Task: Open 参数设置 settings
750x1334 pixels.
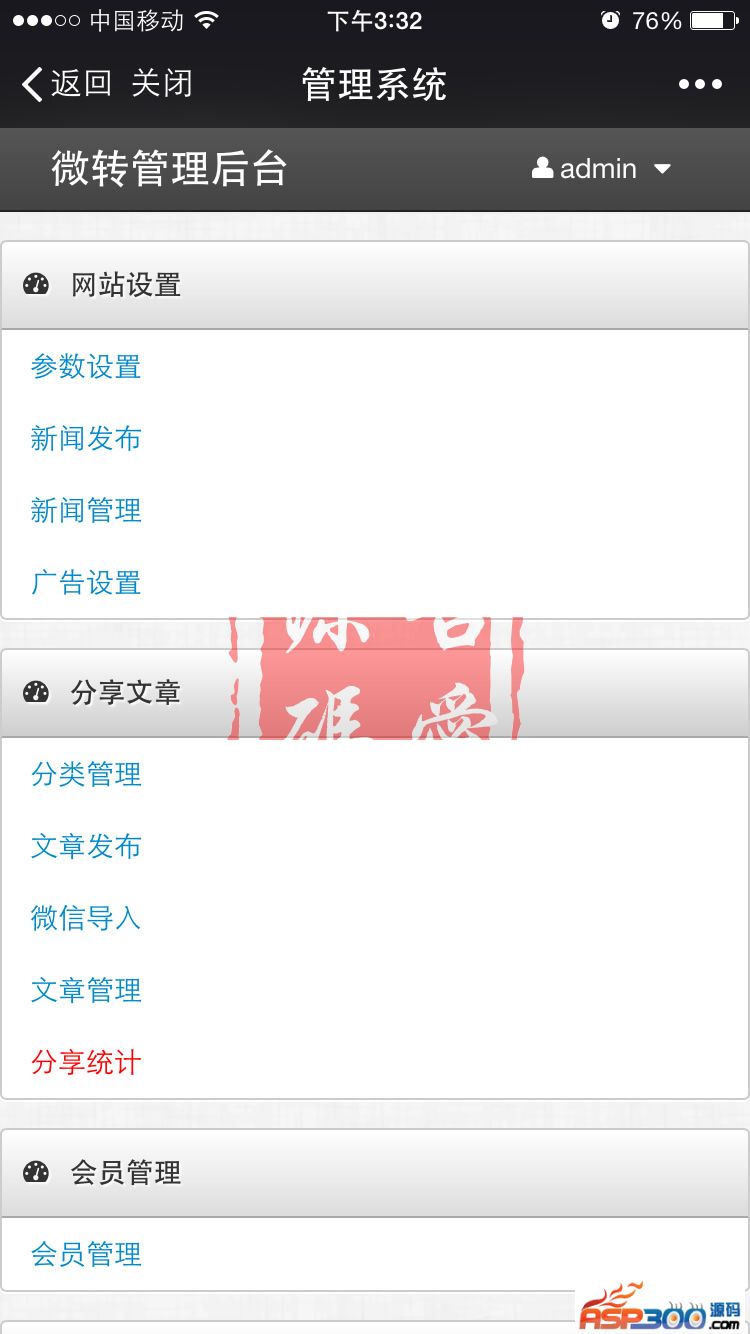Action: tap(86, 367)
